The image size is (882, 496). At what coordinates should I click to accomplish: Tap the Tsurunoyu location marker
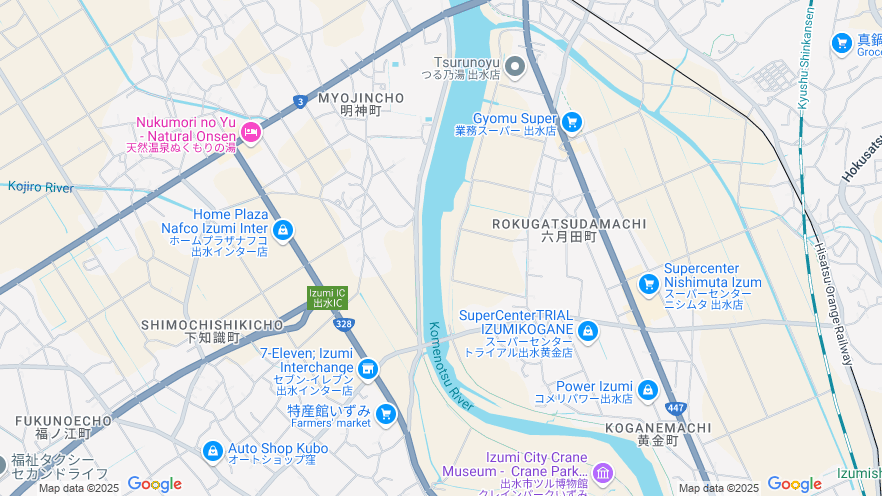pos(515,67)
